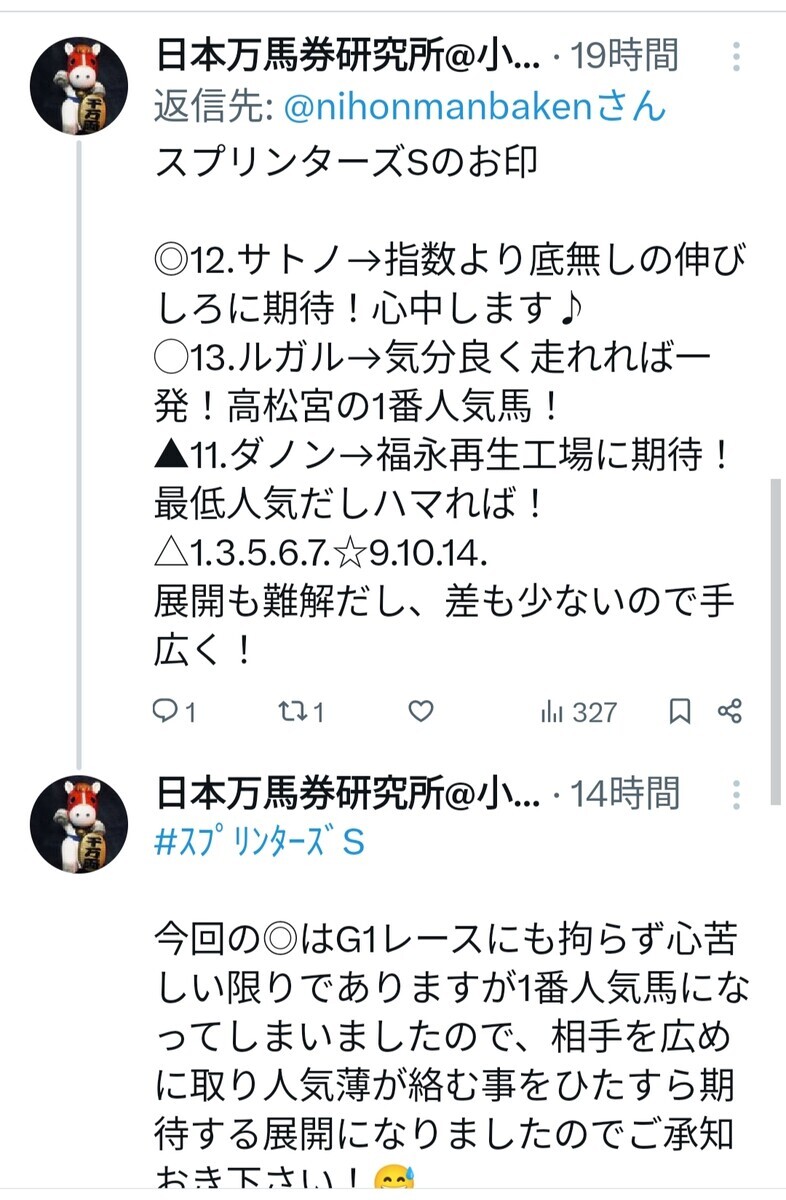Open profile avatar on the 14時間 tweet
786x1200 pixels.
pyautogui.click(x=79, y=825)
